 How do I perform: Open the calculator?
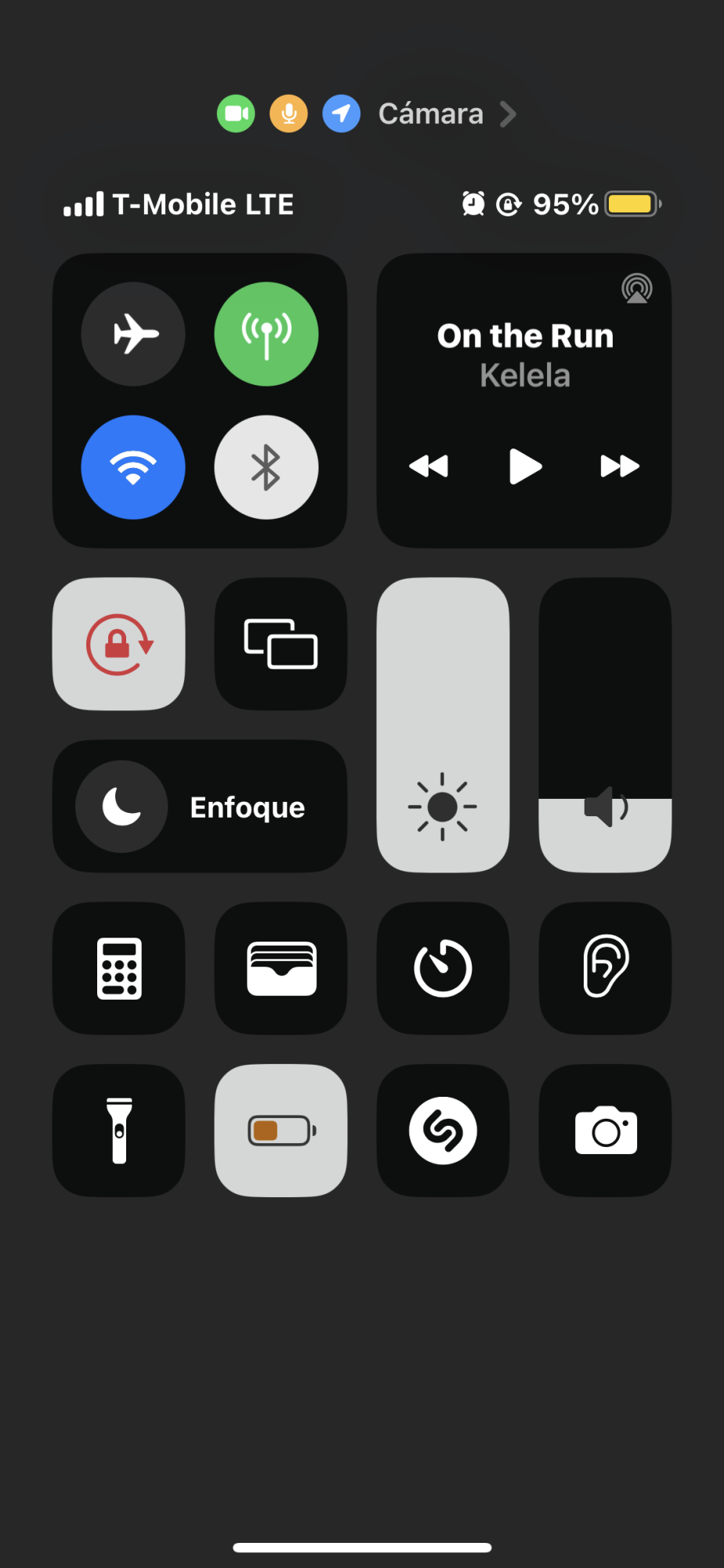click(x=119, y=968)
